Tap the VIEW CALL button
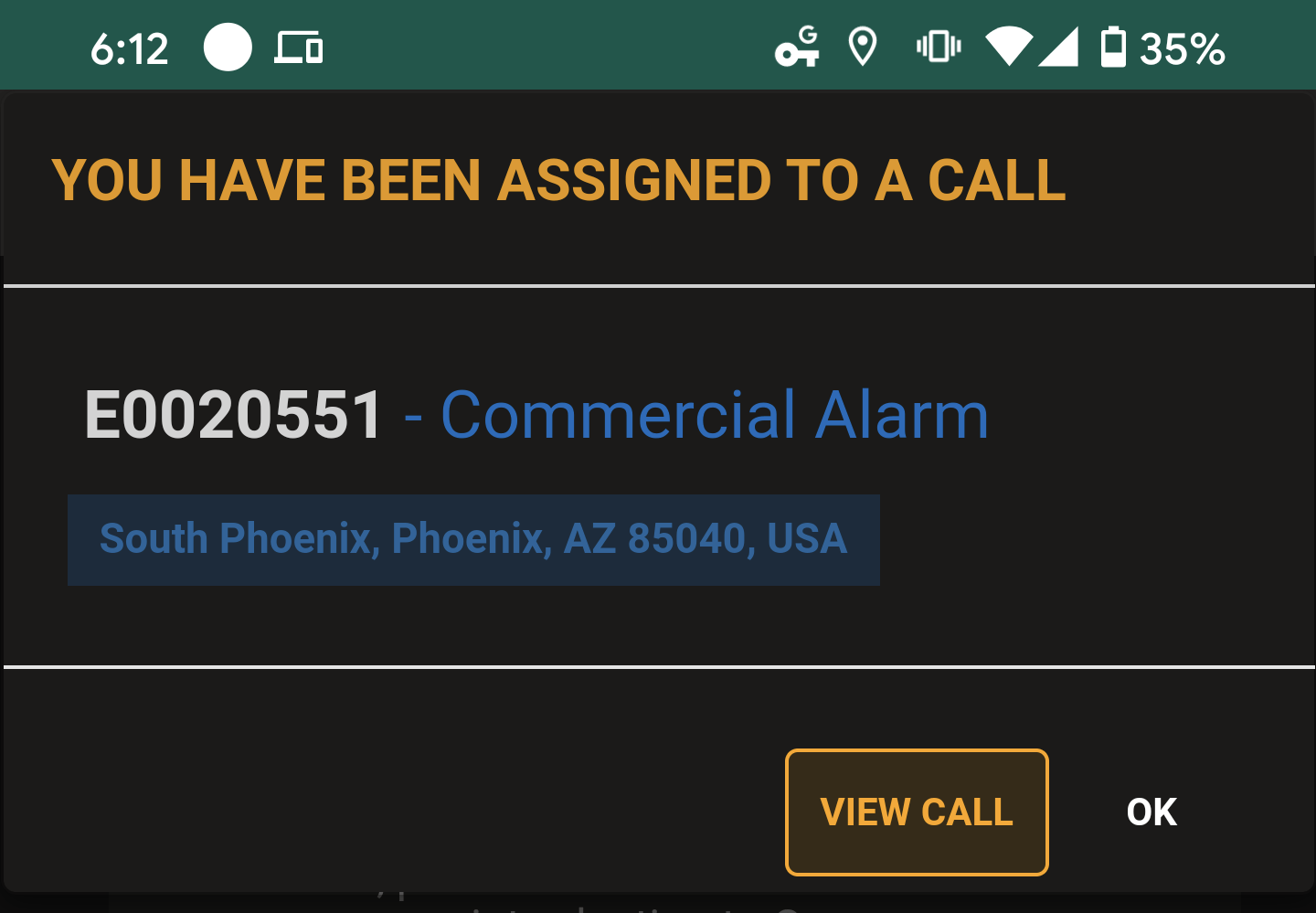The height and width of the screenshot is (913, 1316). [917, 812]
